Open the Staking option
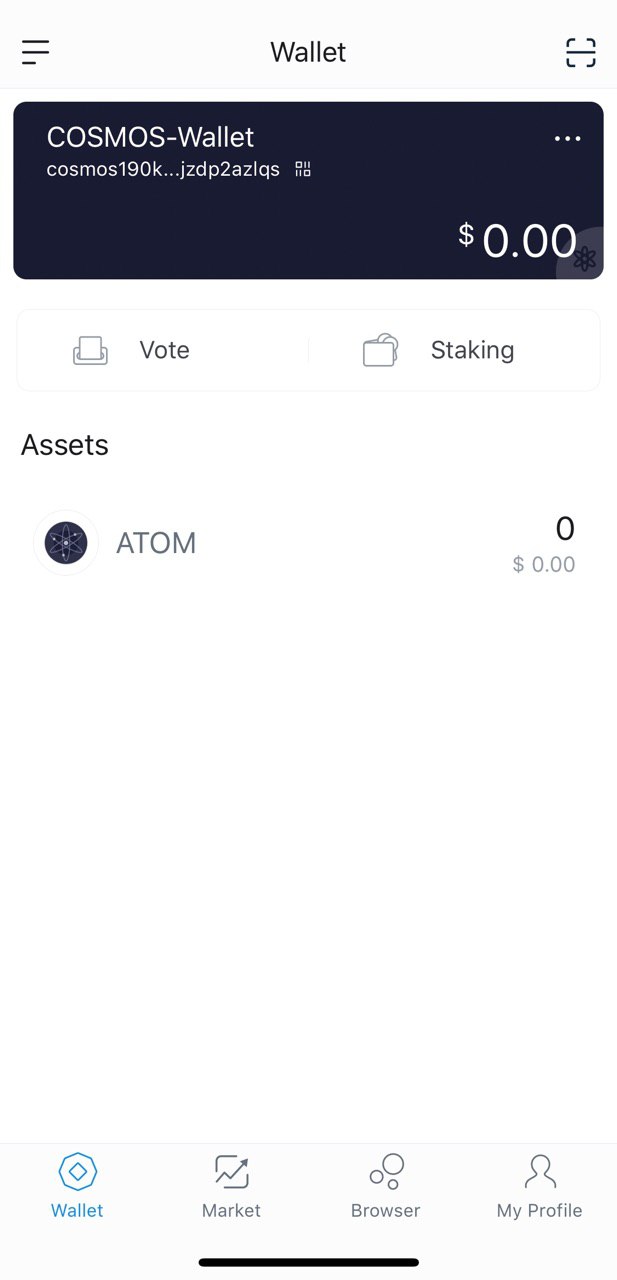This screenshot has width=617, height=1280. click(454, 350)
